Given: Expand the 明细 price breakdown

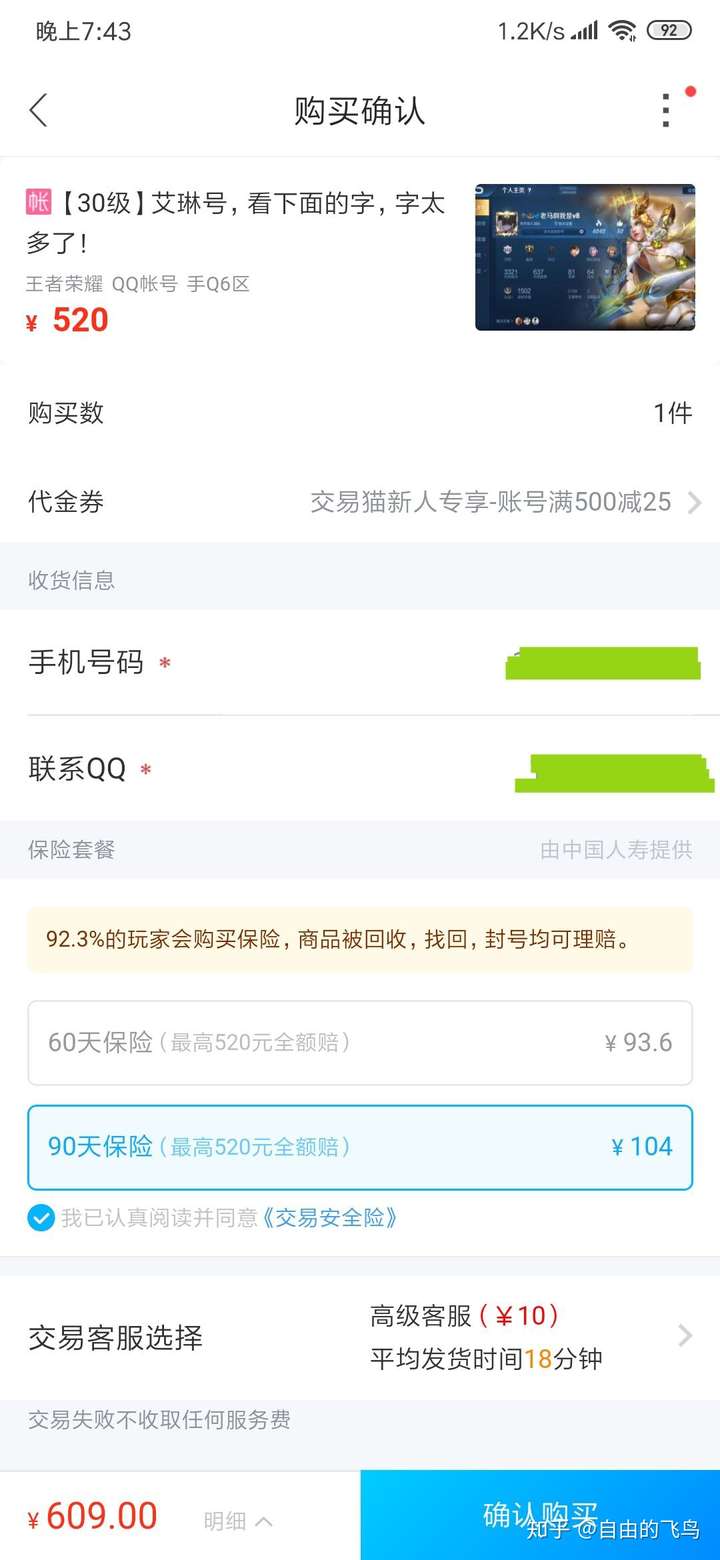Looking at the screenshot, I should click(x=238, y=1521).
